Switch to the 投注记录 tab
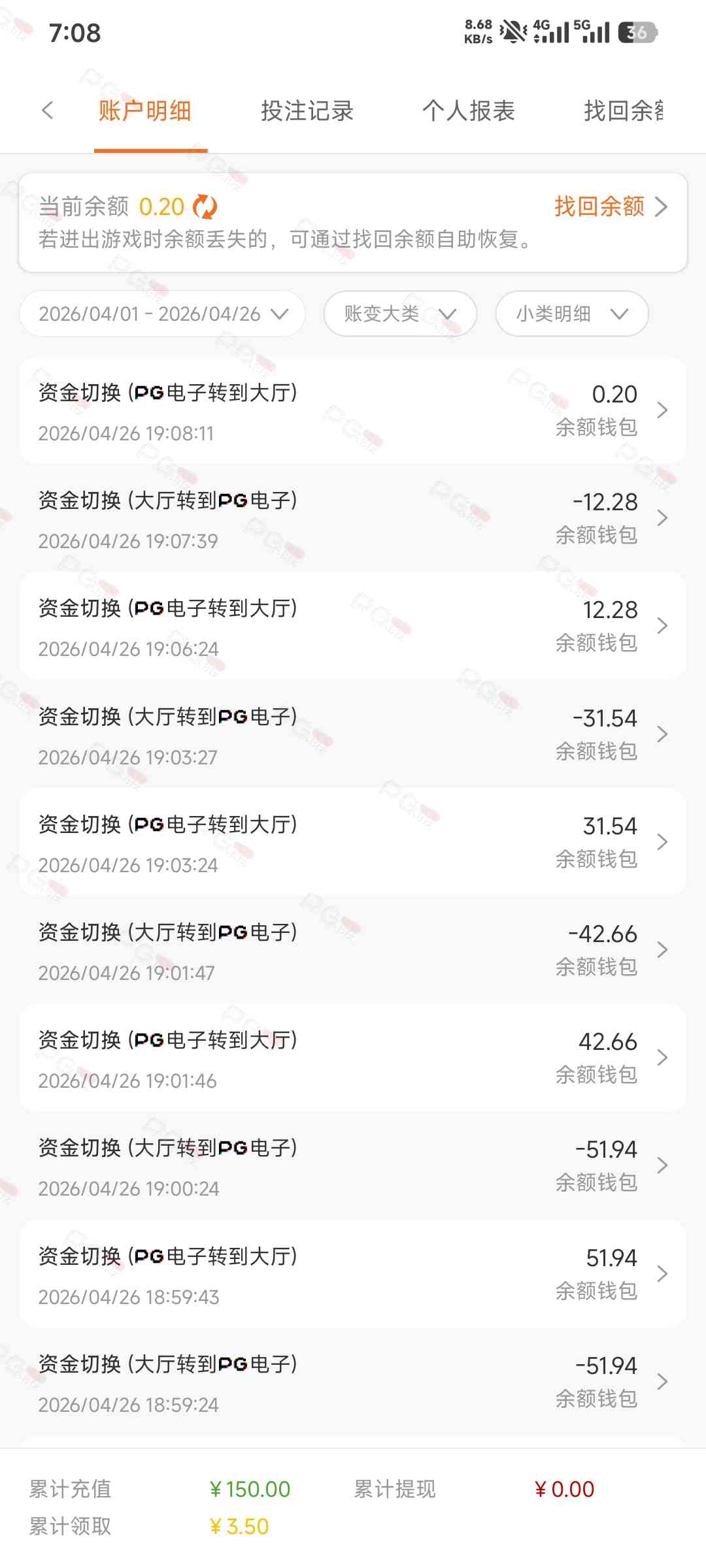Viewport: 706px width, 1568px height. pyautogui.click(x=307, y=111)
